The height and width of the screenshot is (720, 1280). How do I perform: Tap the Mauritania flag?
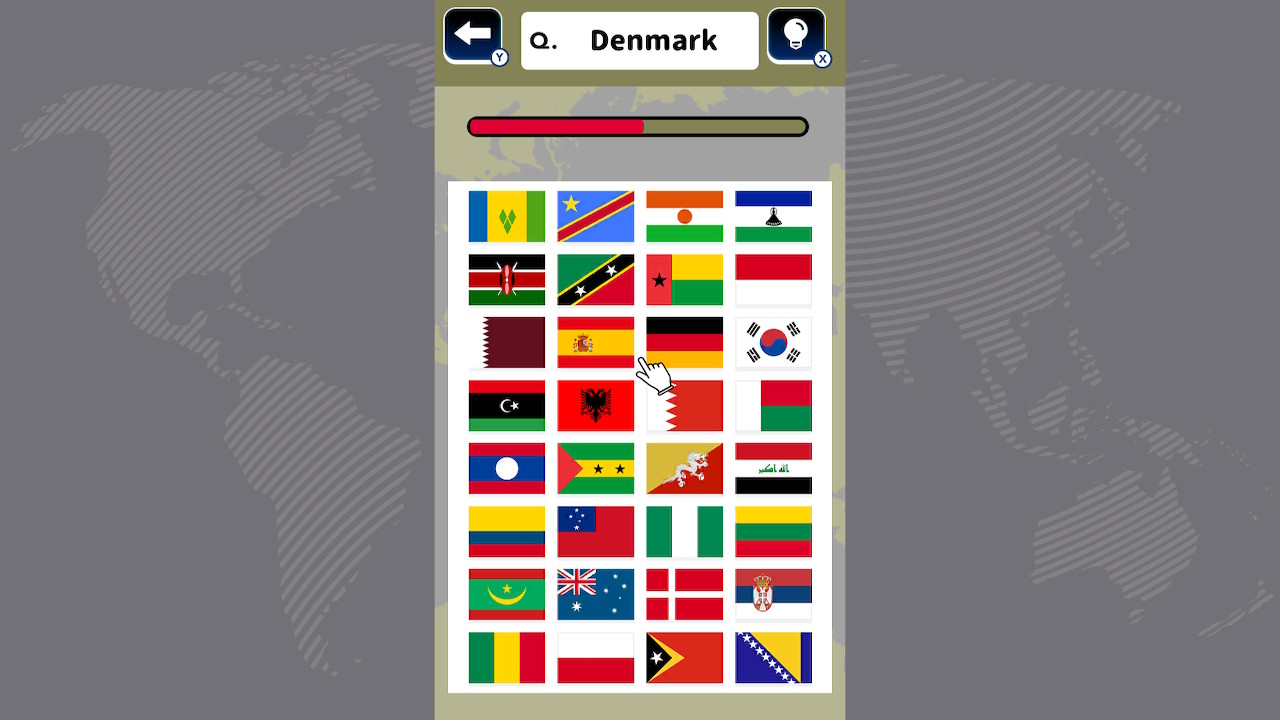point(506,594)
